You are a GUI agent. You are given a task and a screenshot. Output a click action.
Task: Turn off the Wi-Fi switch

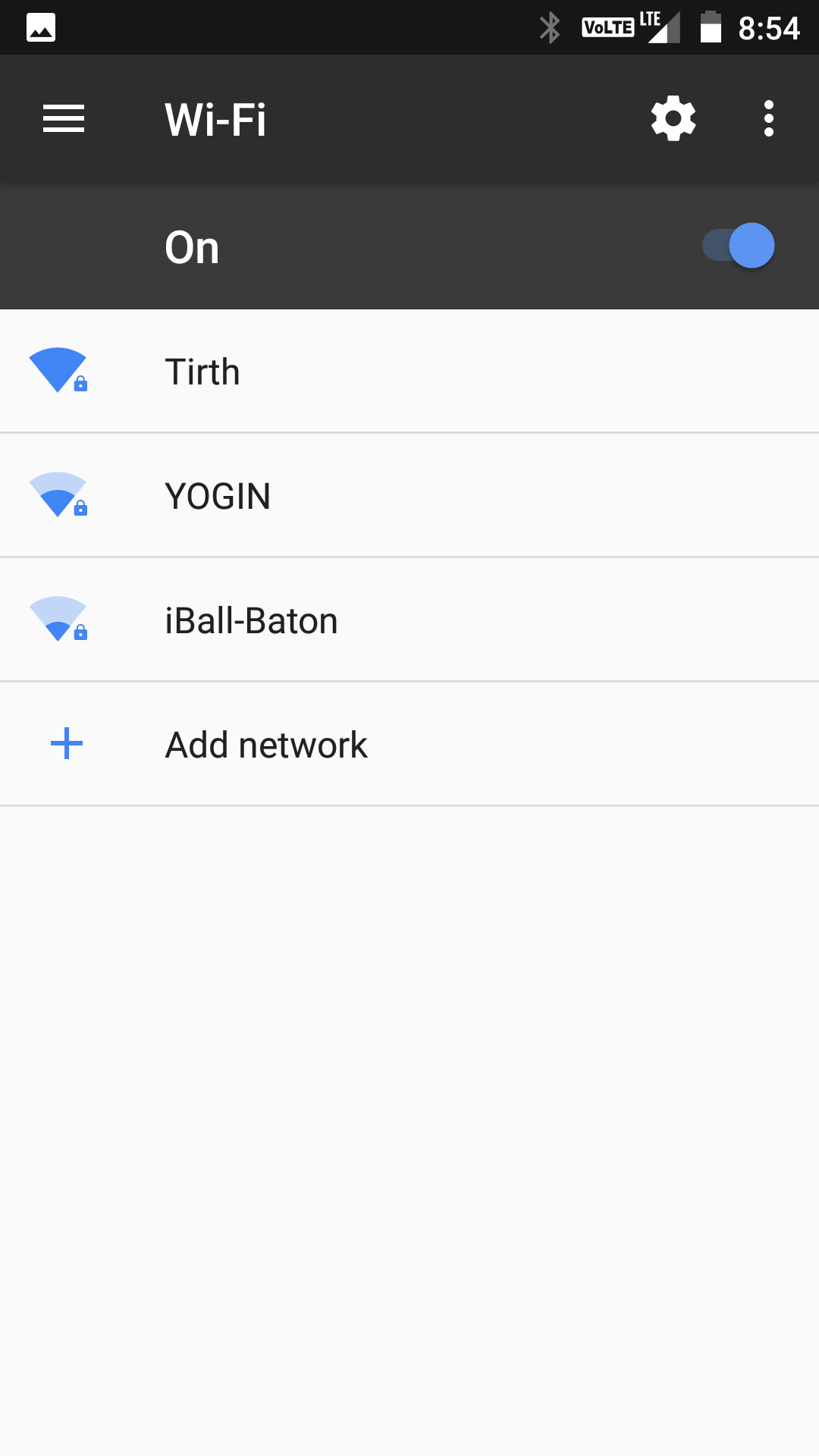click(x=739, y=246)
